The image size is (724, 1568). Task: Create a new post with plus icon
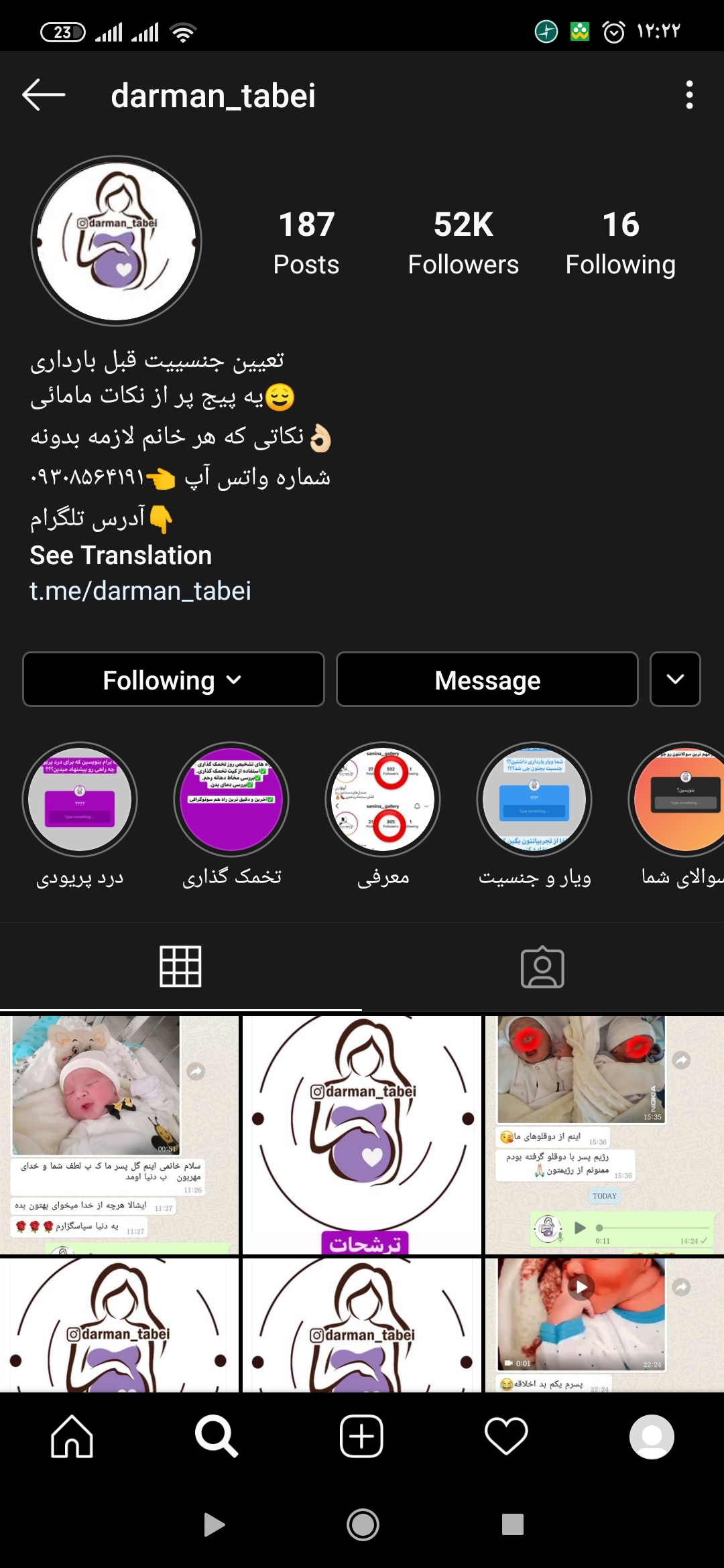click(x=362, y=1436)
